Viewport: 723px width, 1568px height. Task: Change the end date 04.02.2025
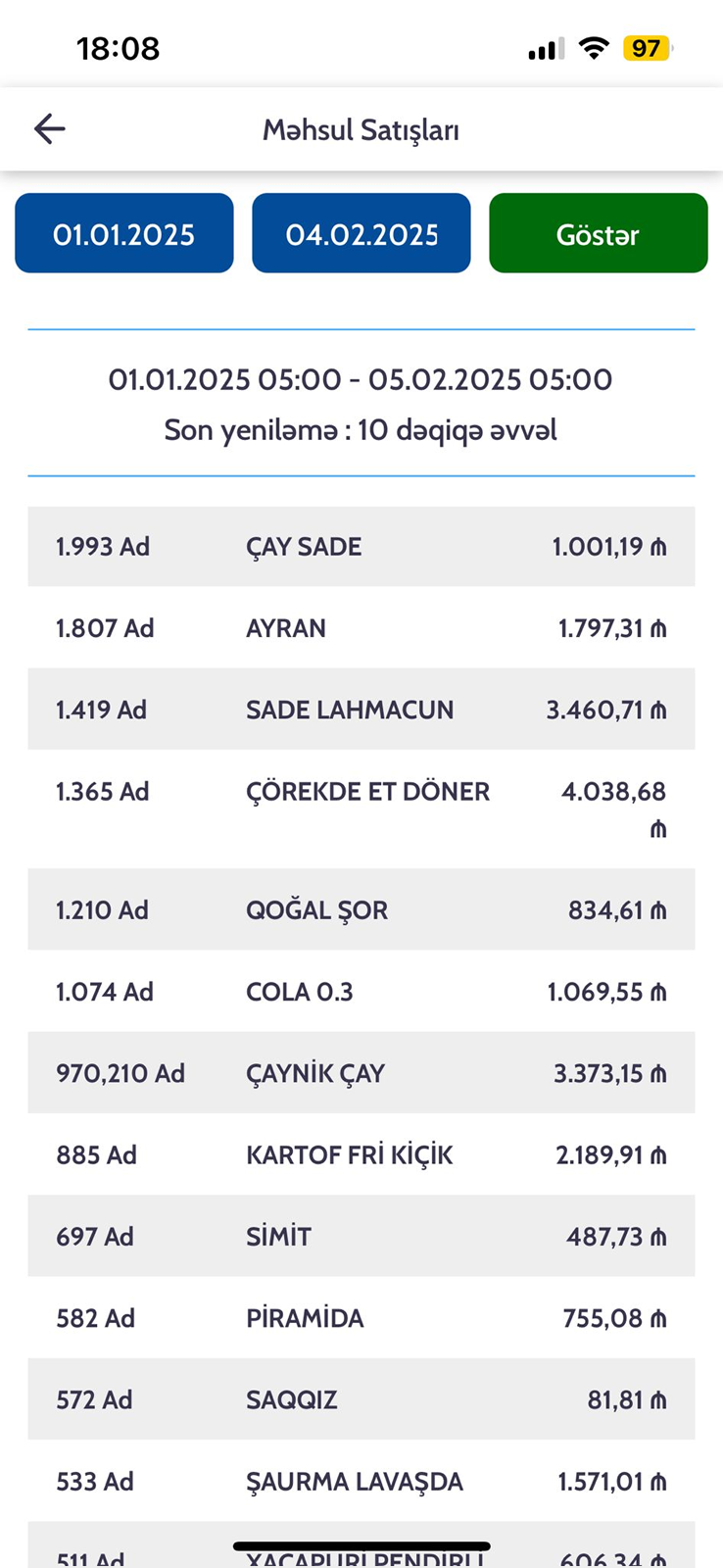pos(361,233)
